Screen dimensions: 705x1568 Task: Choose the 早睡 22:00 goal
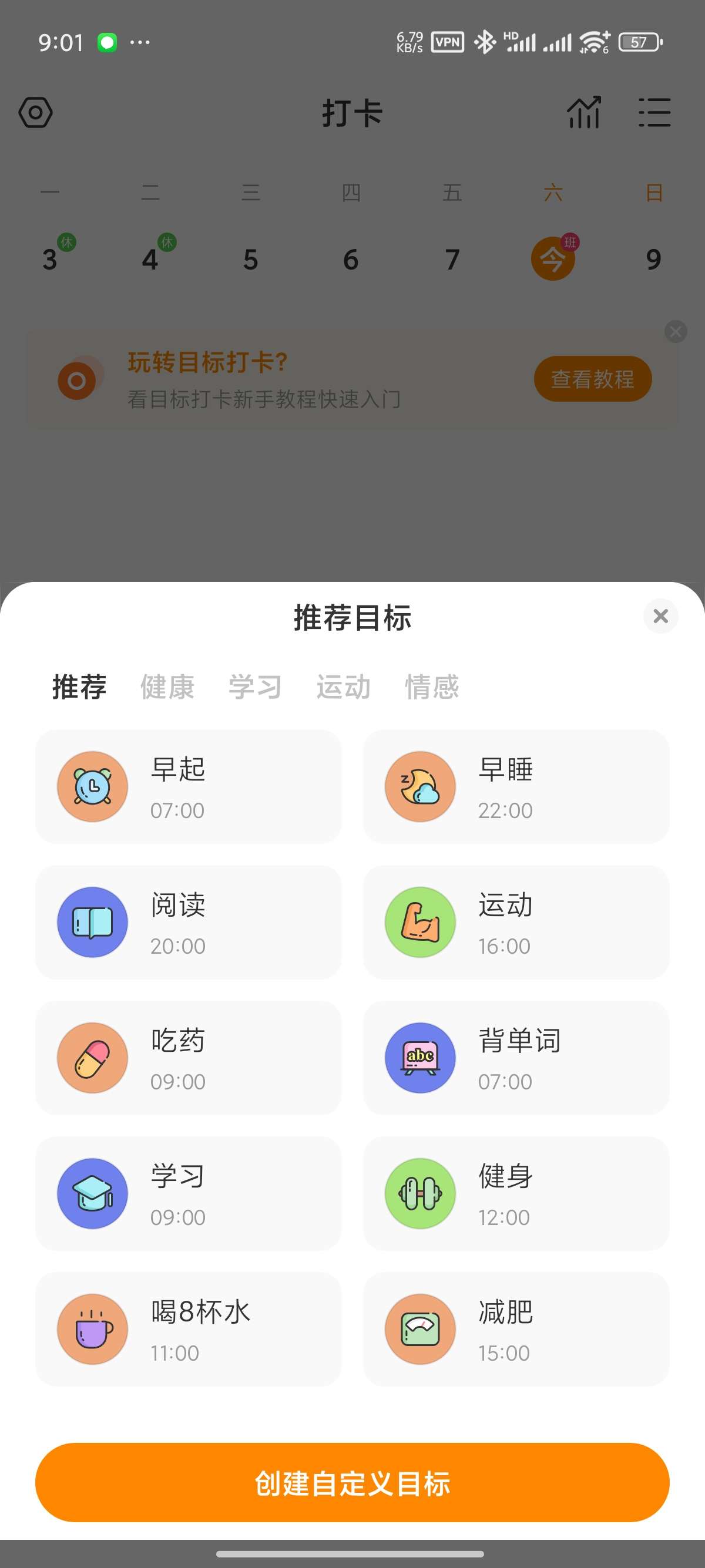pos(516,786)
